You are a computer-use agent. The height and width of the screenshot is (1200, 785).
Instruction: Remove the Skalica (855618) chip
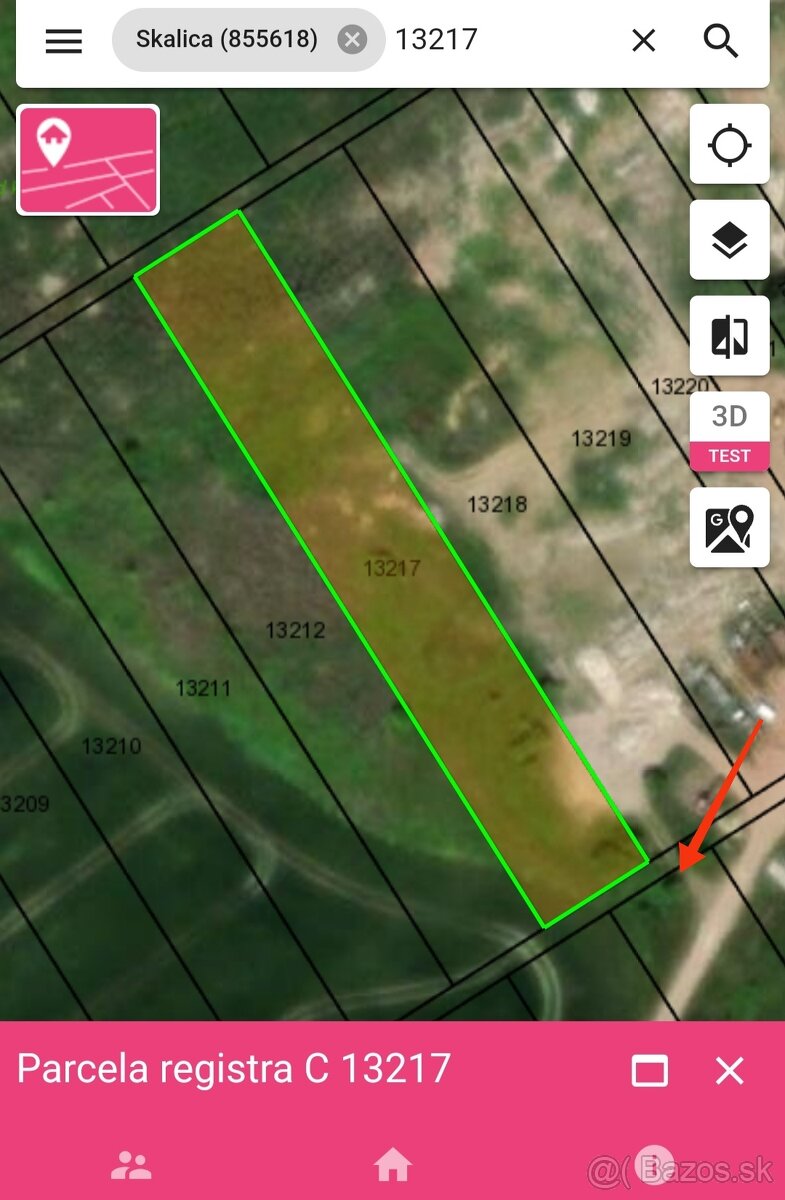pyautogui.click(x=351, y=40)
